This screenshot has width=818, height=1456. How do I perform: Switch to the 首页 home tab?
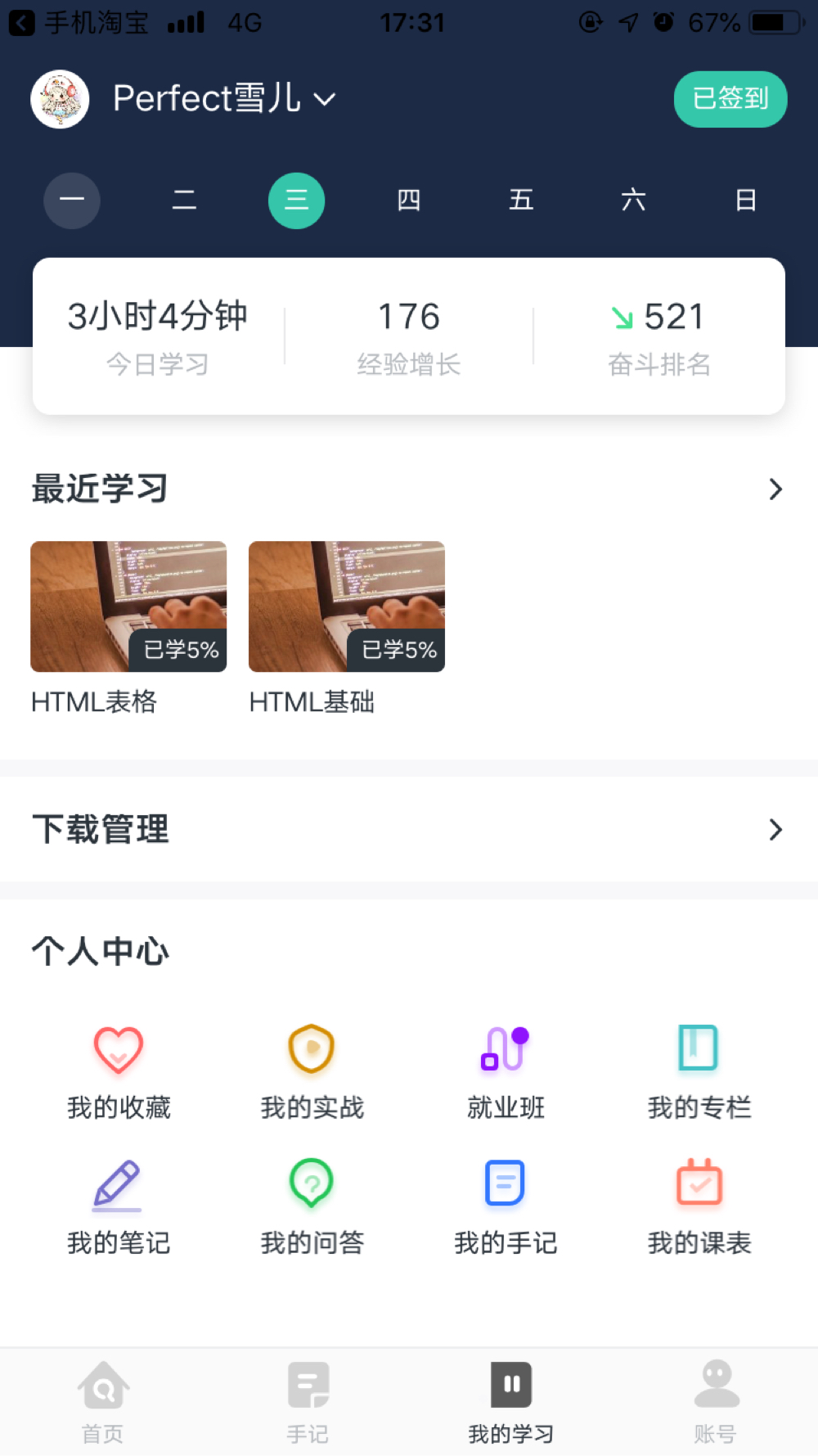click(102, 1401)
